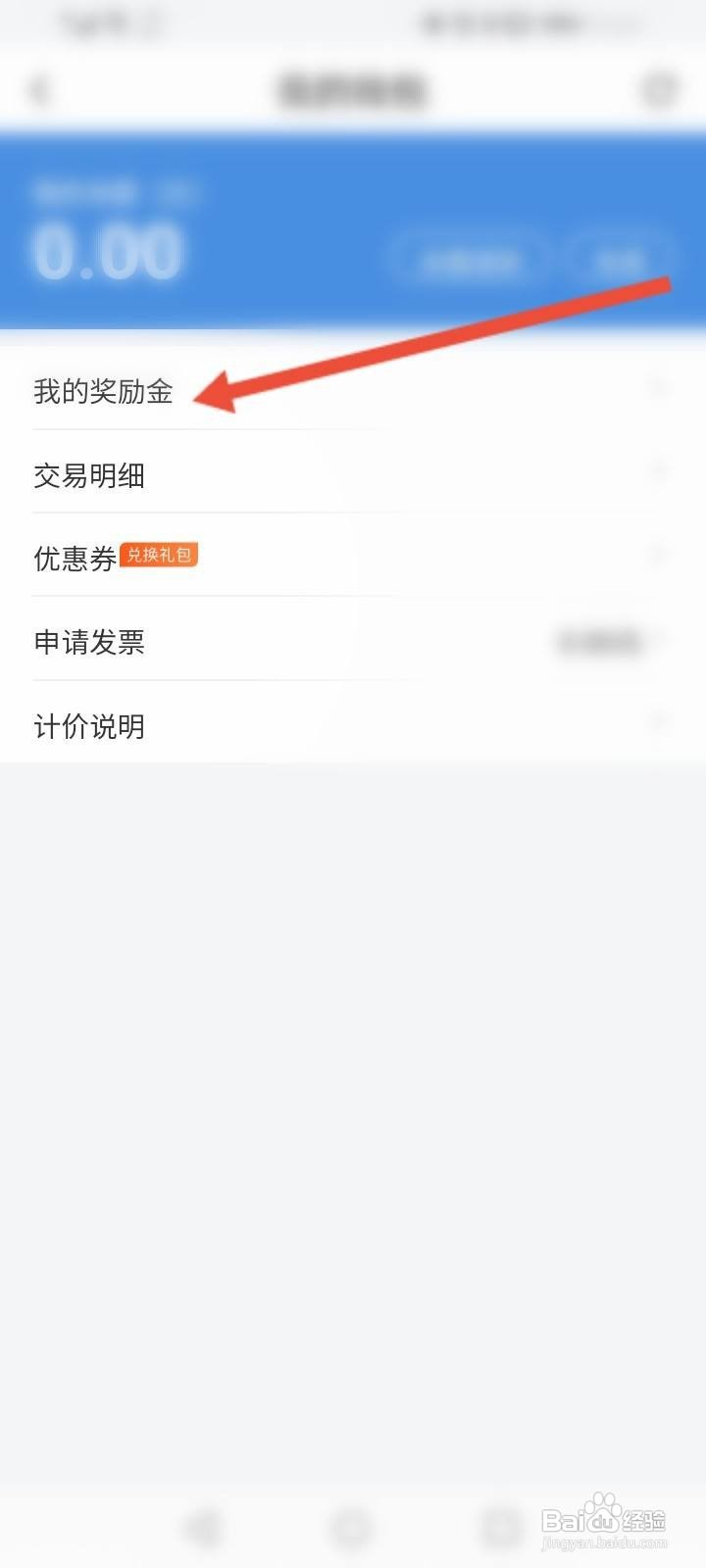706x1568 pixels.
Task: Tap the orange 兑换礼包 badge
Action: tap(161, 555)
